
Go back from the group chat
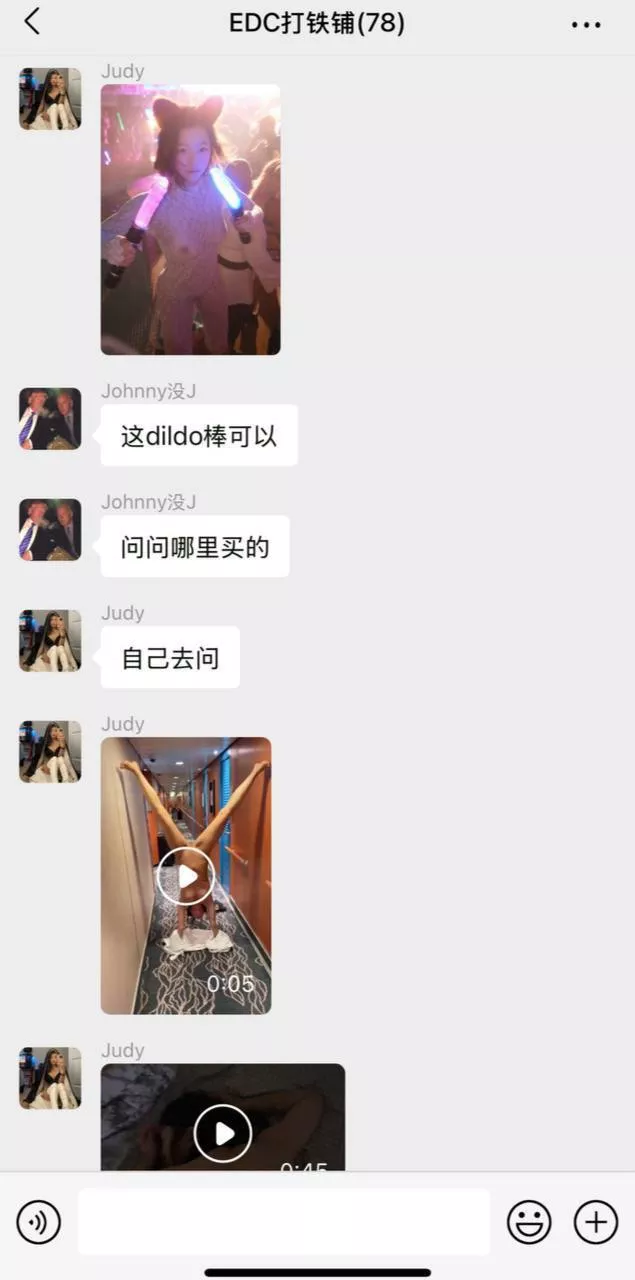click(x=32, y=22)
